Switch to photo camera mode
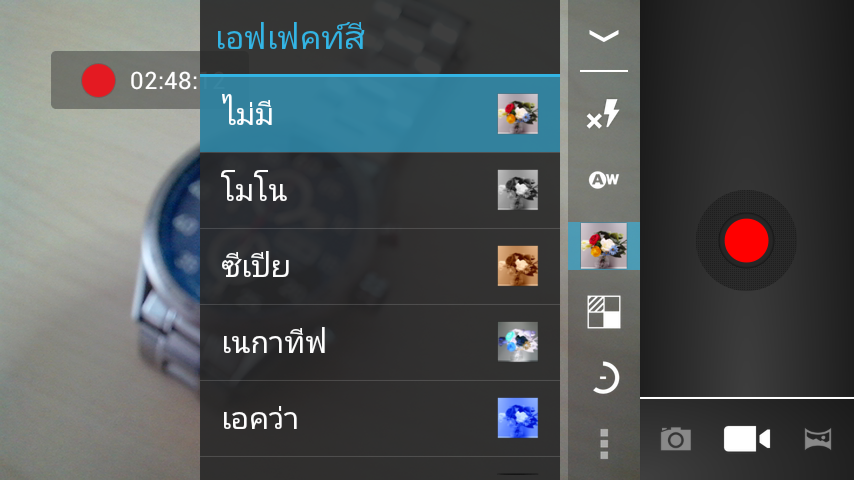Viewport: 854px width, 480px height. coord(676,439)
